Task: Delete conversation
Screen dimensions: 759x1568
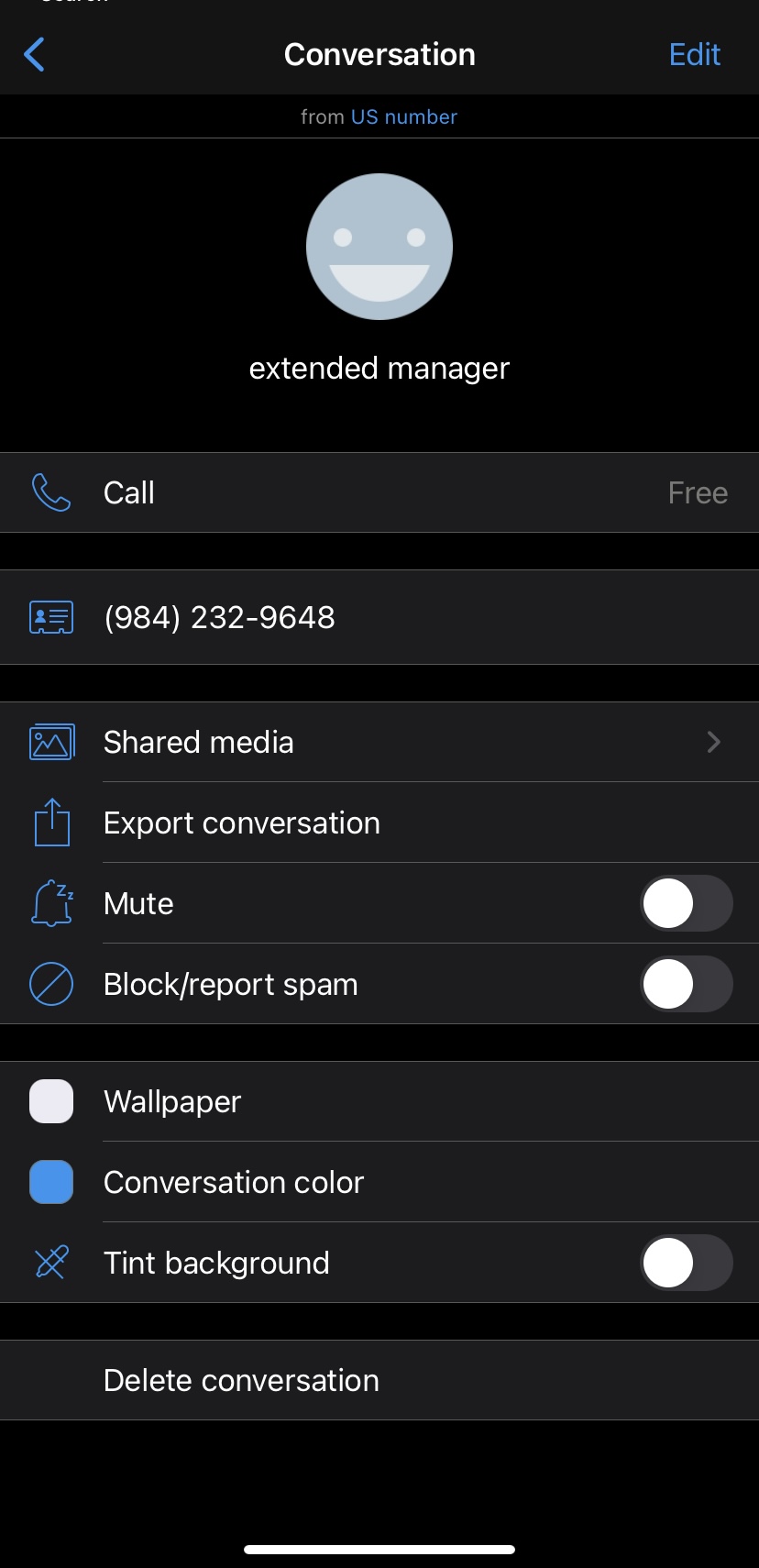Action: pos(241,1380)
